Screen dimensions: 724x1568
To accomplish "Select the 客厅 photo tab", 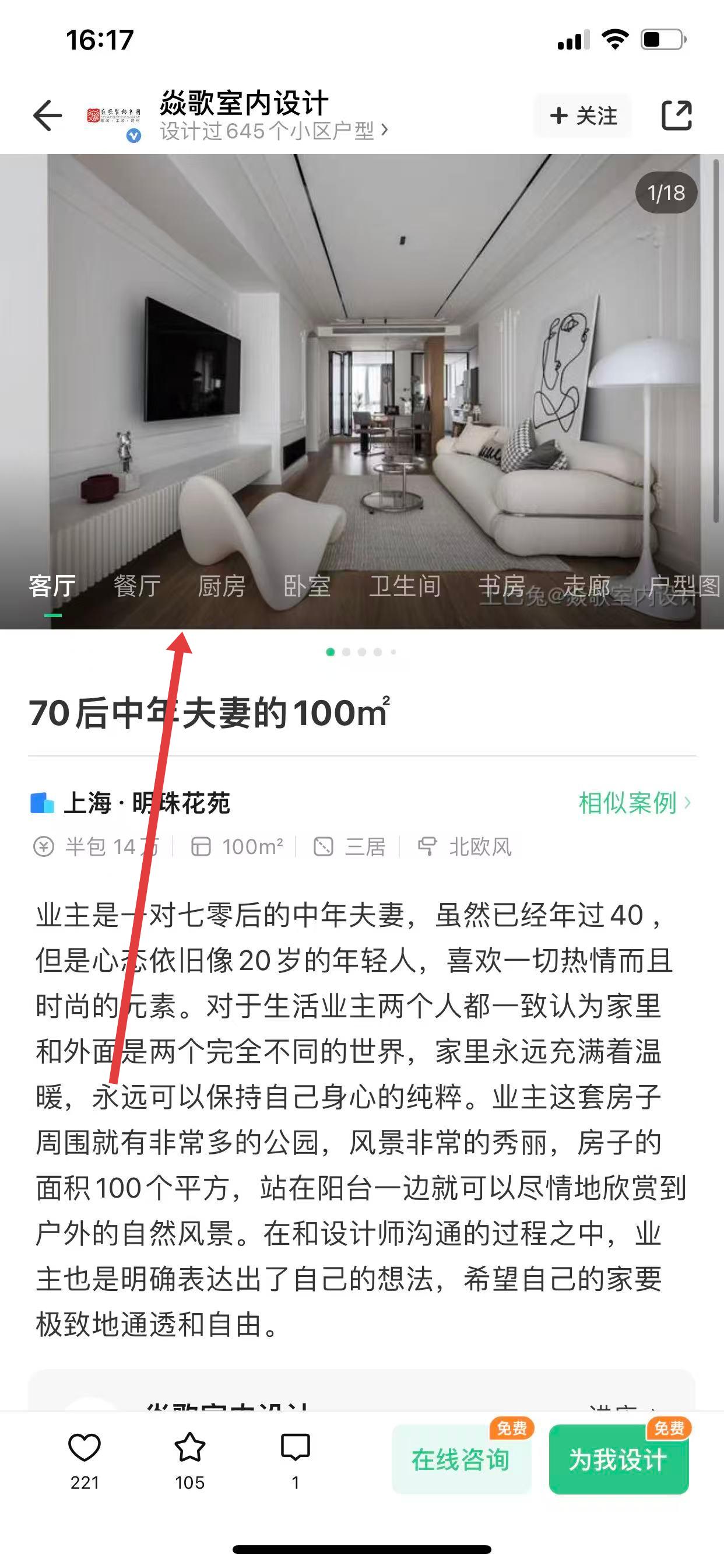I will point(52,586).
